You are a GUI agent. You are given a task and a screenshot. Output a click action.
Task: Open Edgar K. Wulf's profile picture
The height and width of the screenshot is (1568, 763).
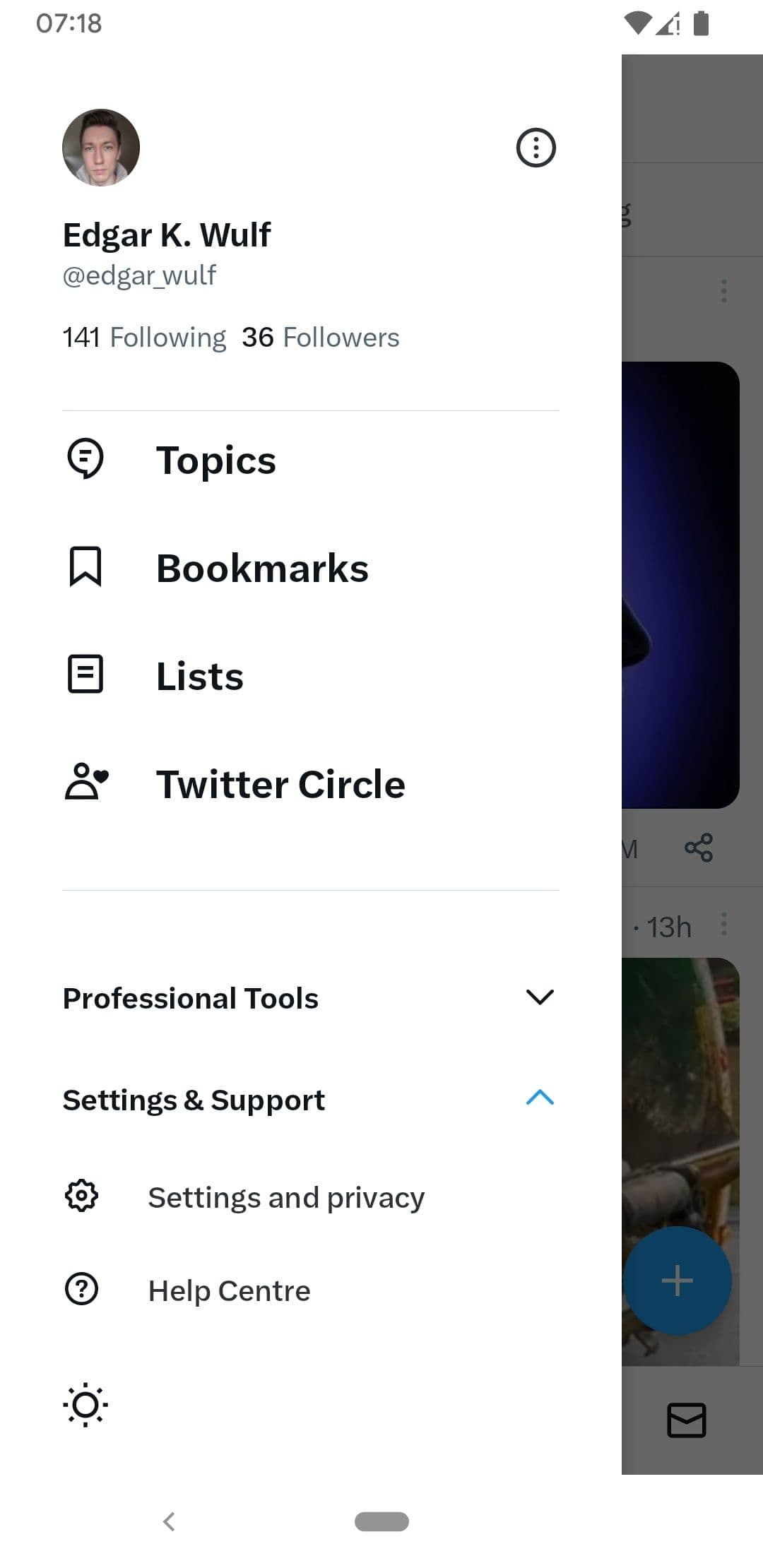point(101,148)
